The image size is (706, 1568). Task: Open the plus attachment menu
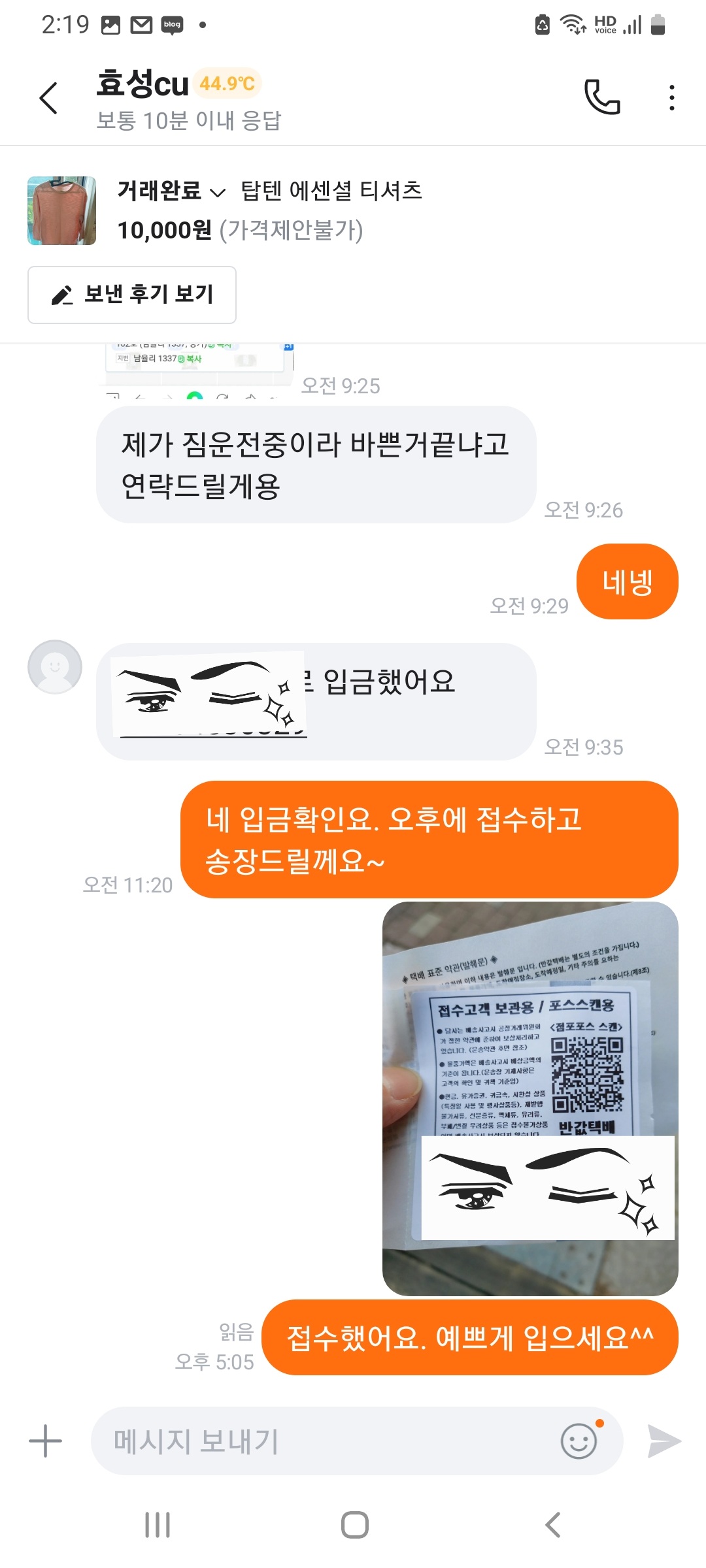(x=46, y=1441)
